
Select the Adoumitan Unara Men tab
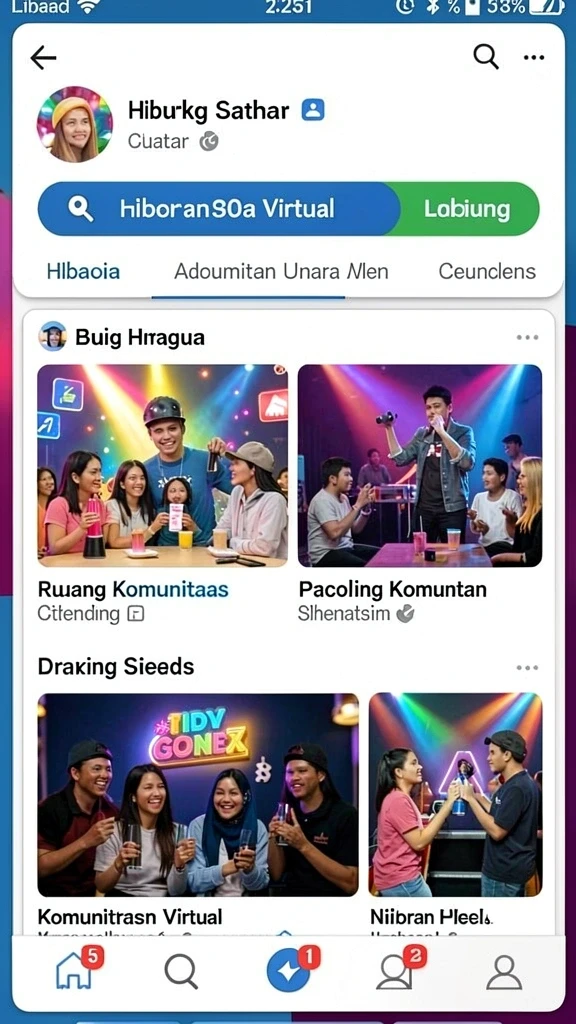pos(281,271)
